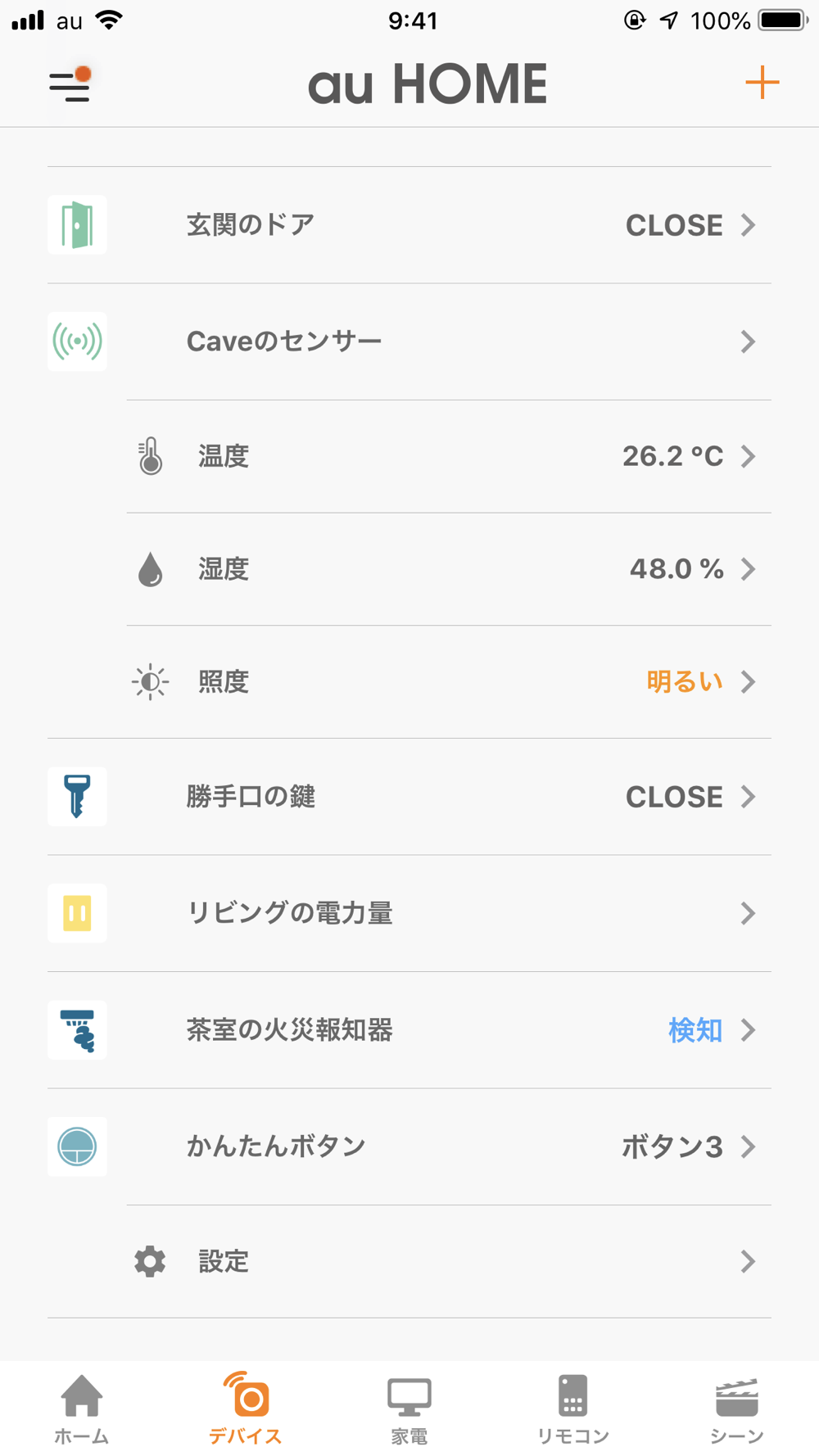819x1456 pixels.
Task: Select the デバイス tab
Action: tap(246, 1409)
